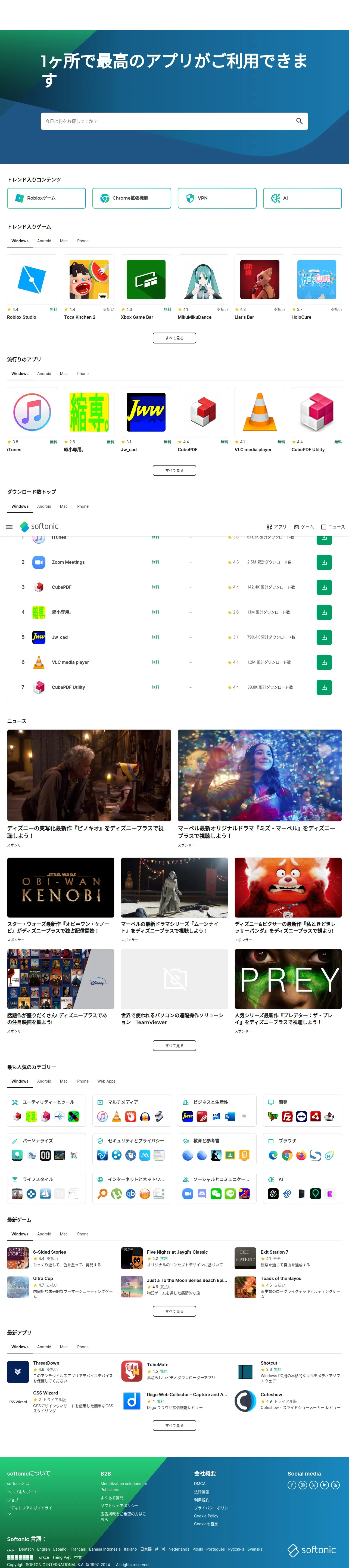
Task: Open the MikuMikuDance game card
Action: [202, 286]
